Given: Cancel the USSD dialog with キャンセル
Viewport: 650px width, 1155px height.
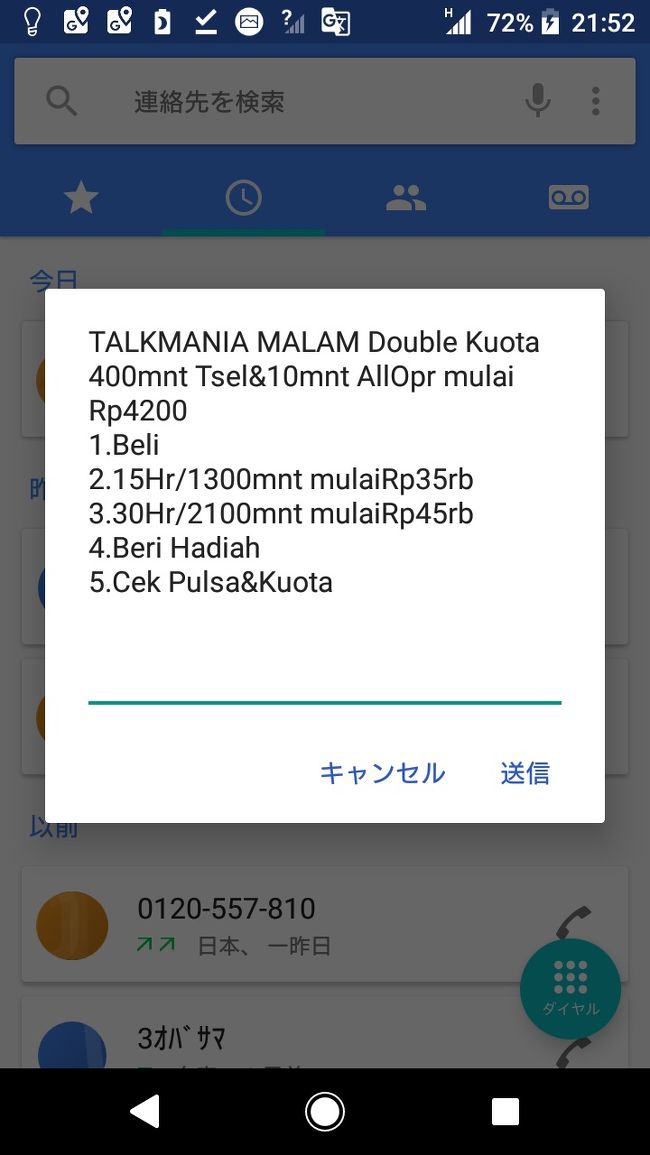Looking at the screenshot, I should [382, 773].
